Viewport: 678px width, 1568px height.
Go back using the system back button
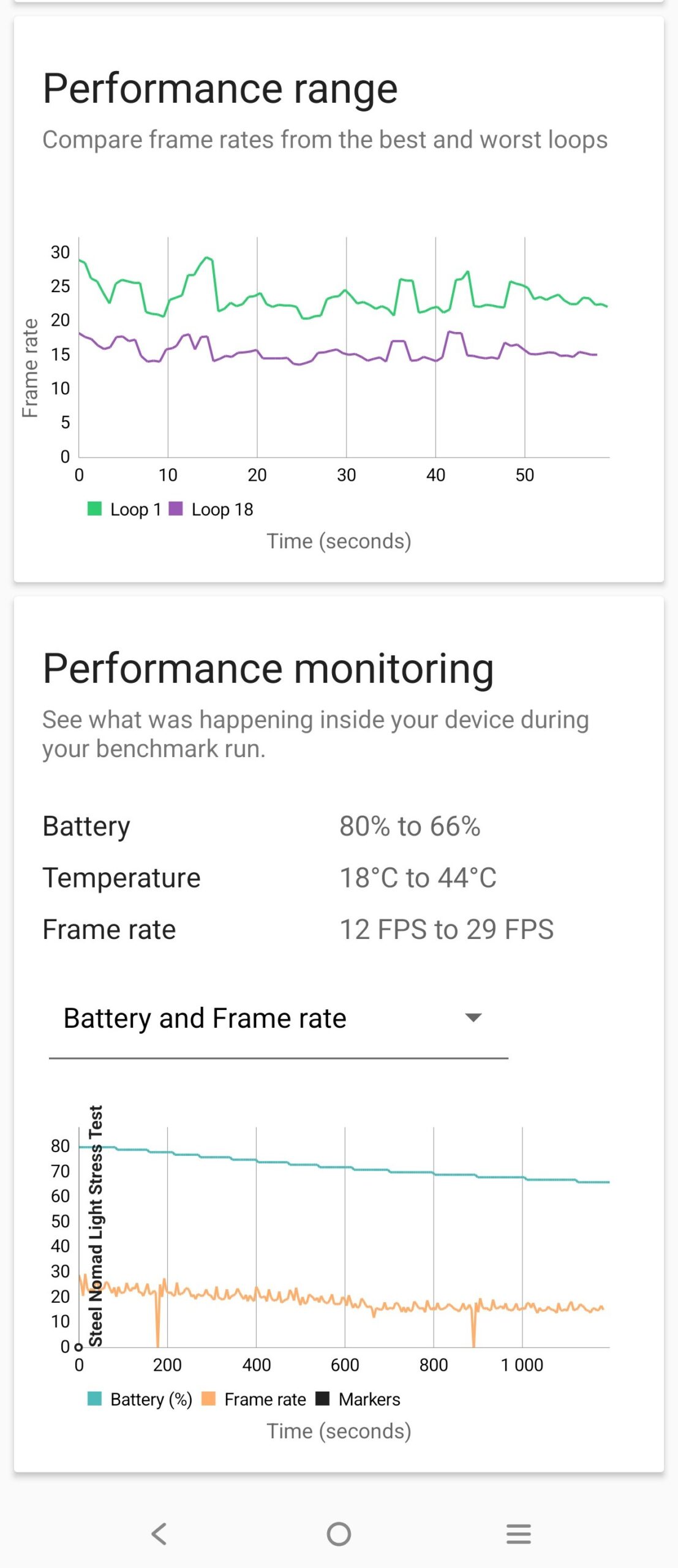(159, 1534)
